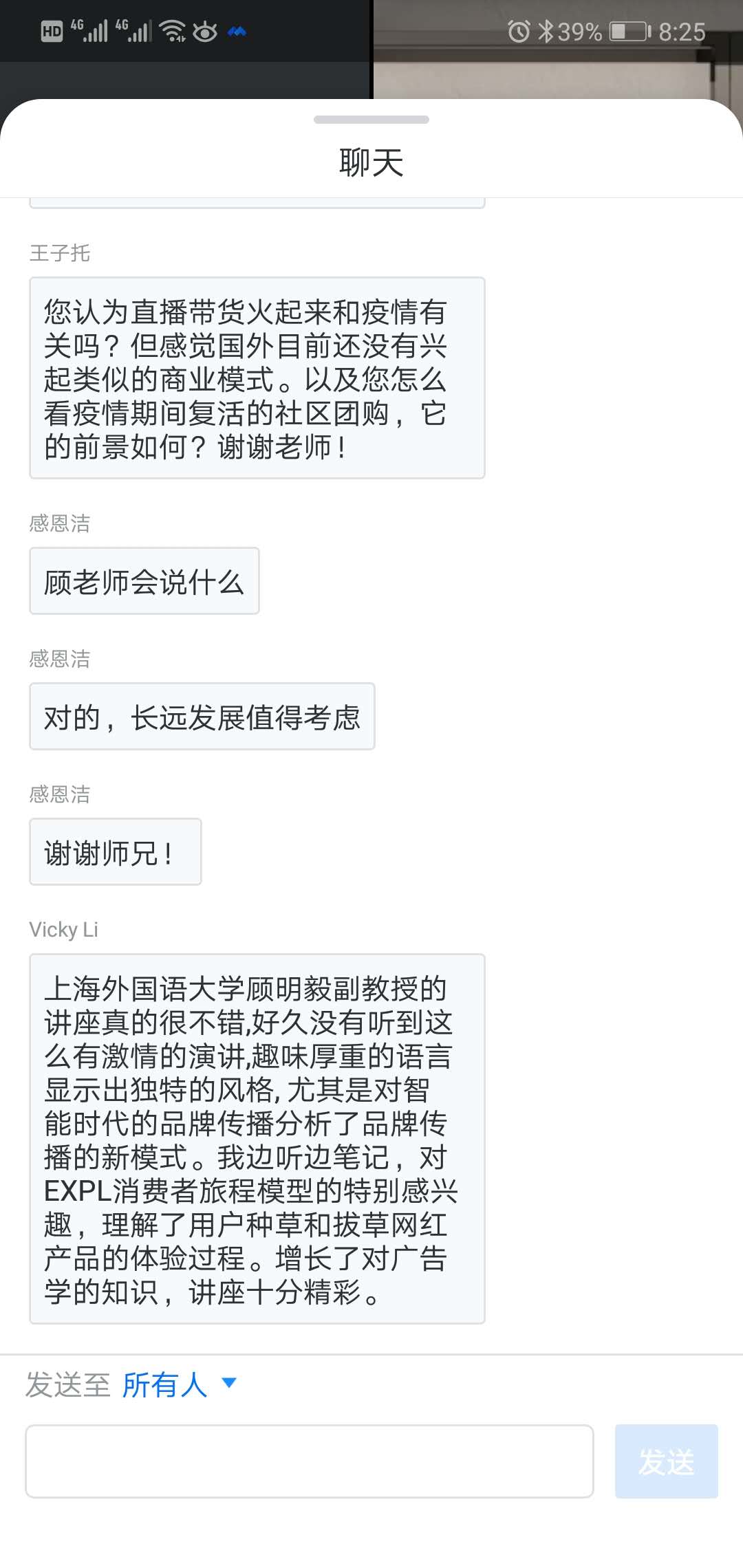
Task: Tap the 发送 send button
Action: click(x=666, y=1461)
